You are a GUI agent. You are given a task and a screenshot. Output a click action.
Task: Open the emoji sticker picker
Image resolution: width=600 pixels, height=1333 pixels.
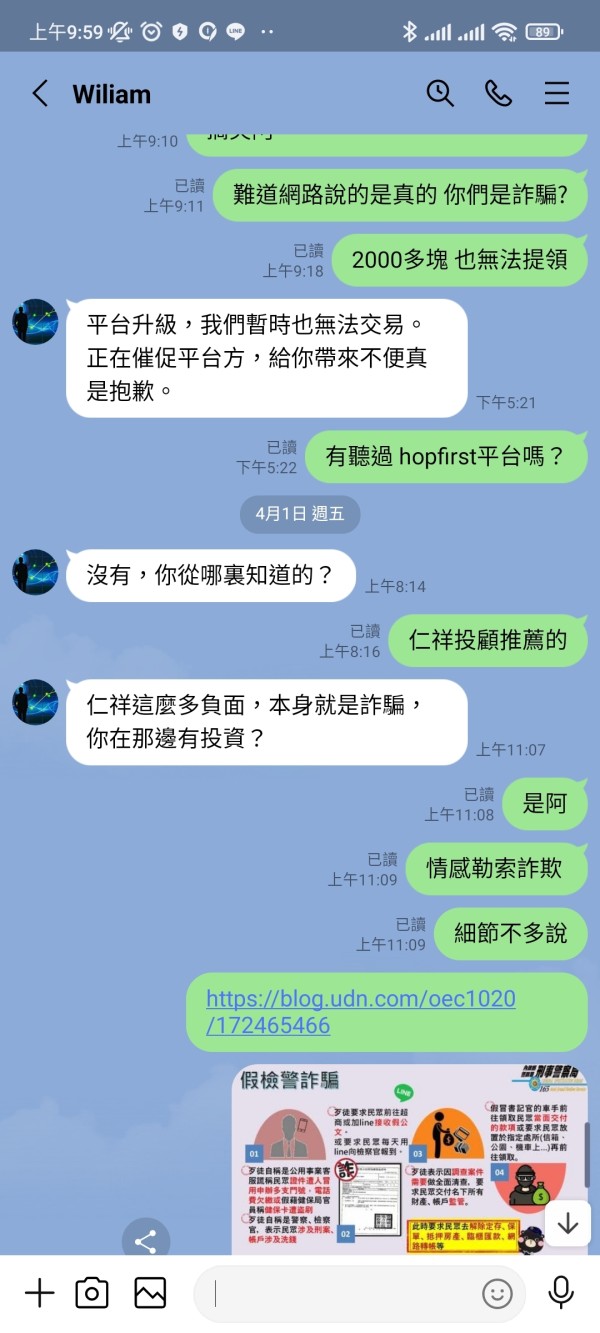[x=497, y=1294]
